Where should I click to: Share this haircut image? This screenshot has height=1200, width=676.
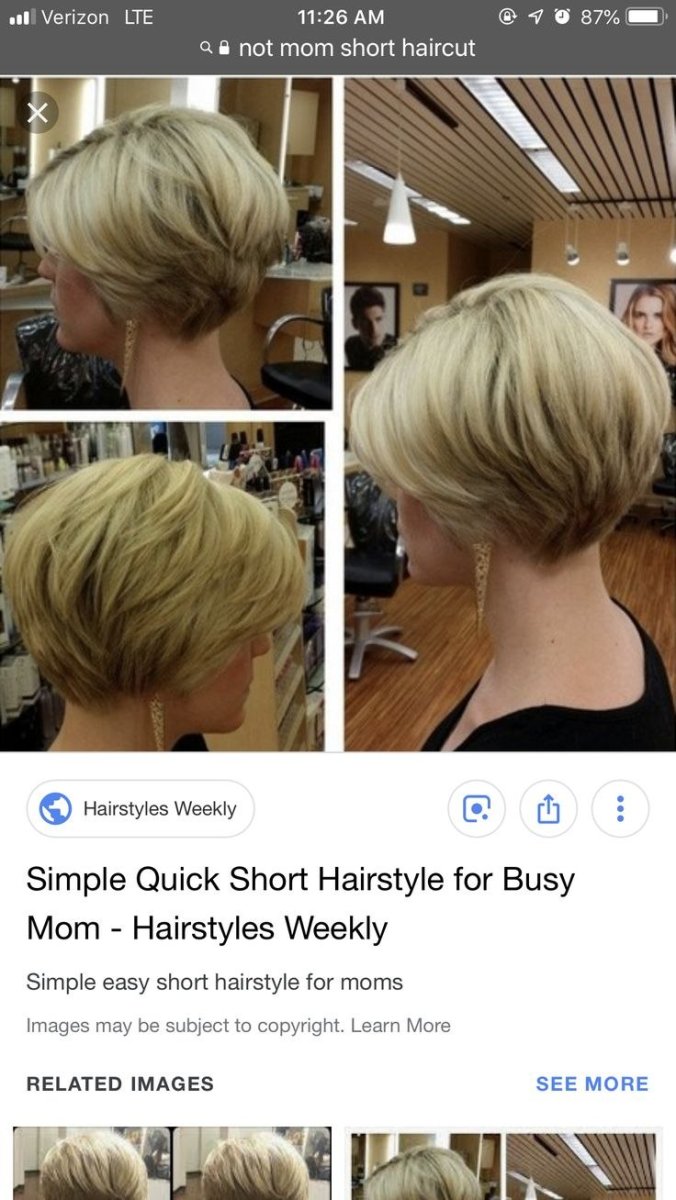tap(548, 809)
